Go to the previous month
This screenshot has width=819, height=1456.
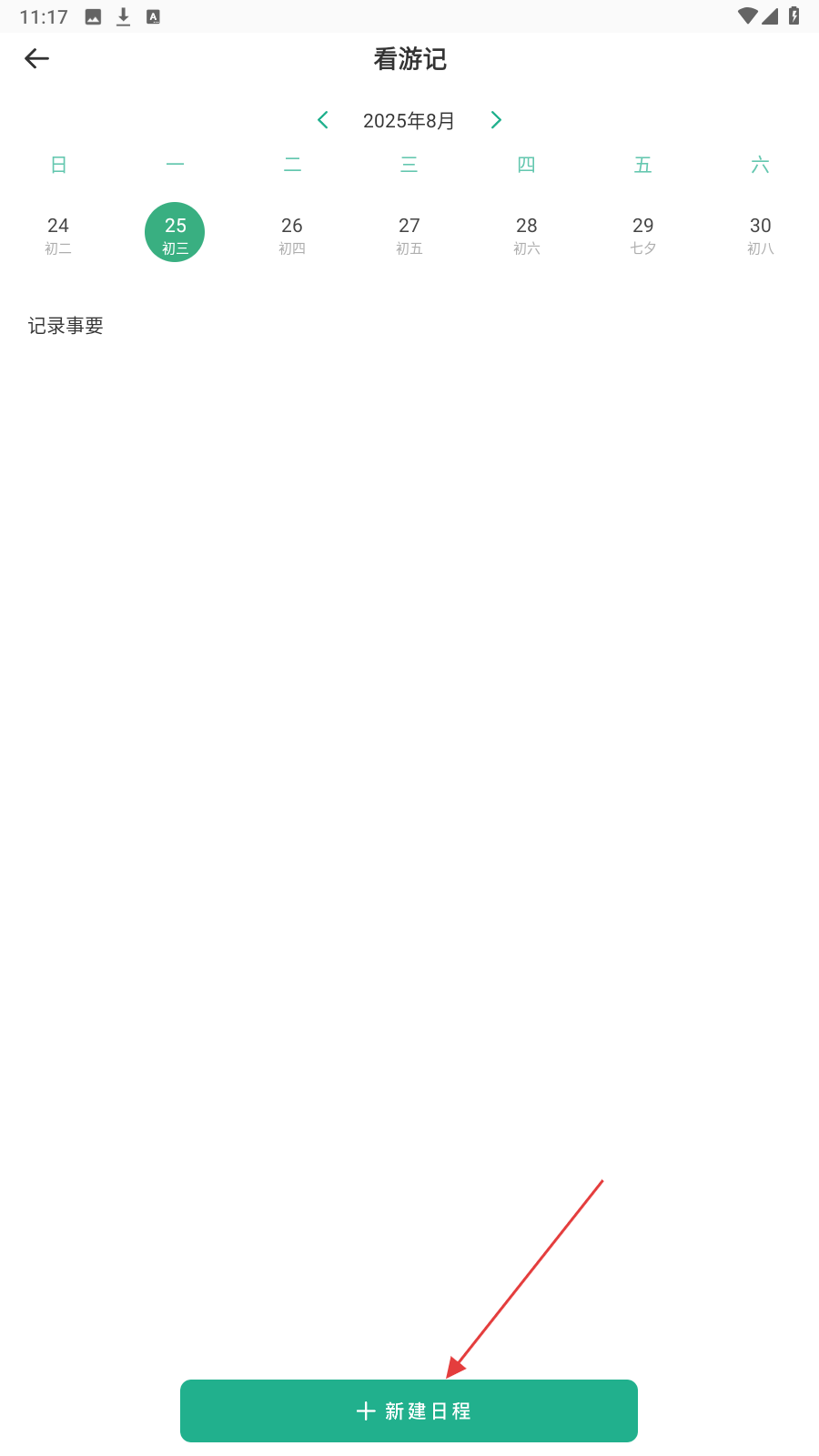point(323,120)
